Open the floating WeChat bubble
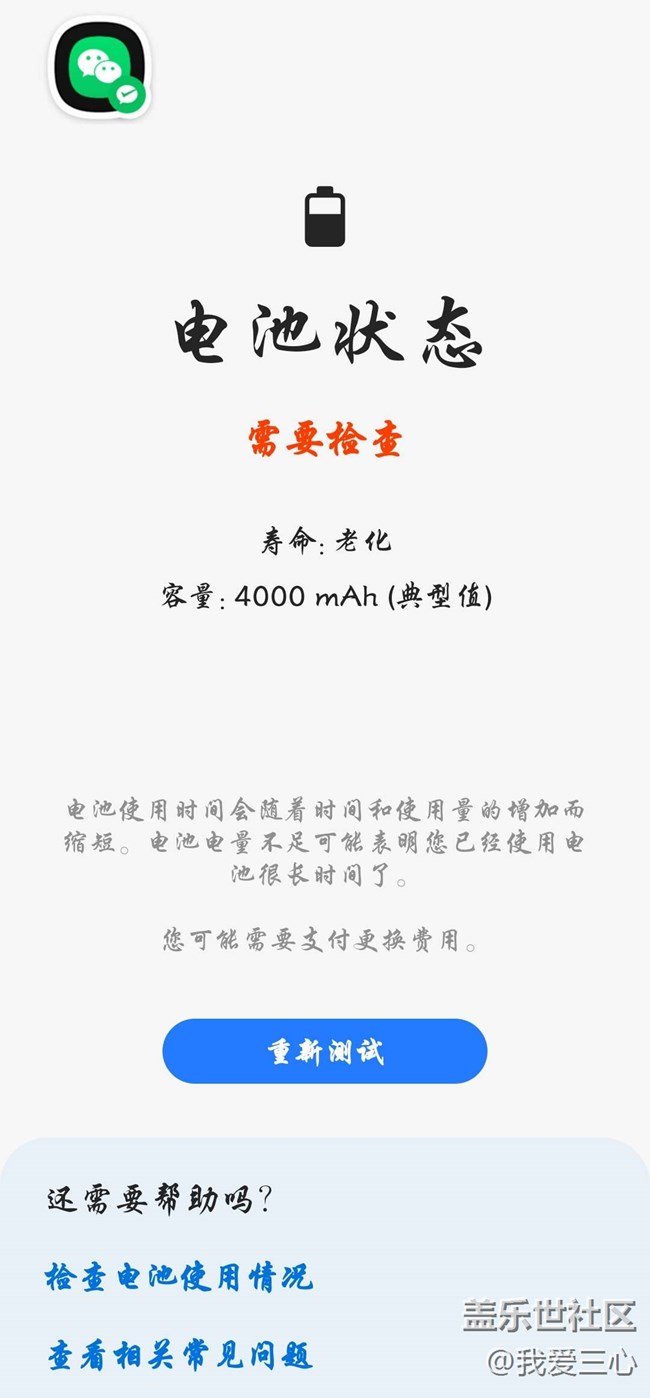Viewport: 650px width, 1398px height. click(99, 68)
